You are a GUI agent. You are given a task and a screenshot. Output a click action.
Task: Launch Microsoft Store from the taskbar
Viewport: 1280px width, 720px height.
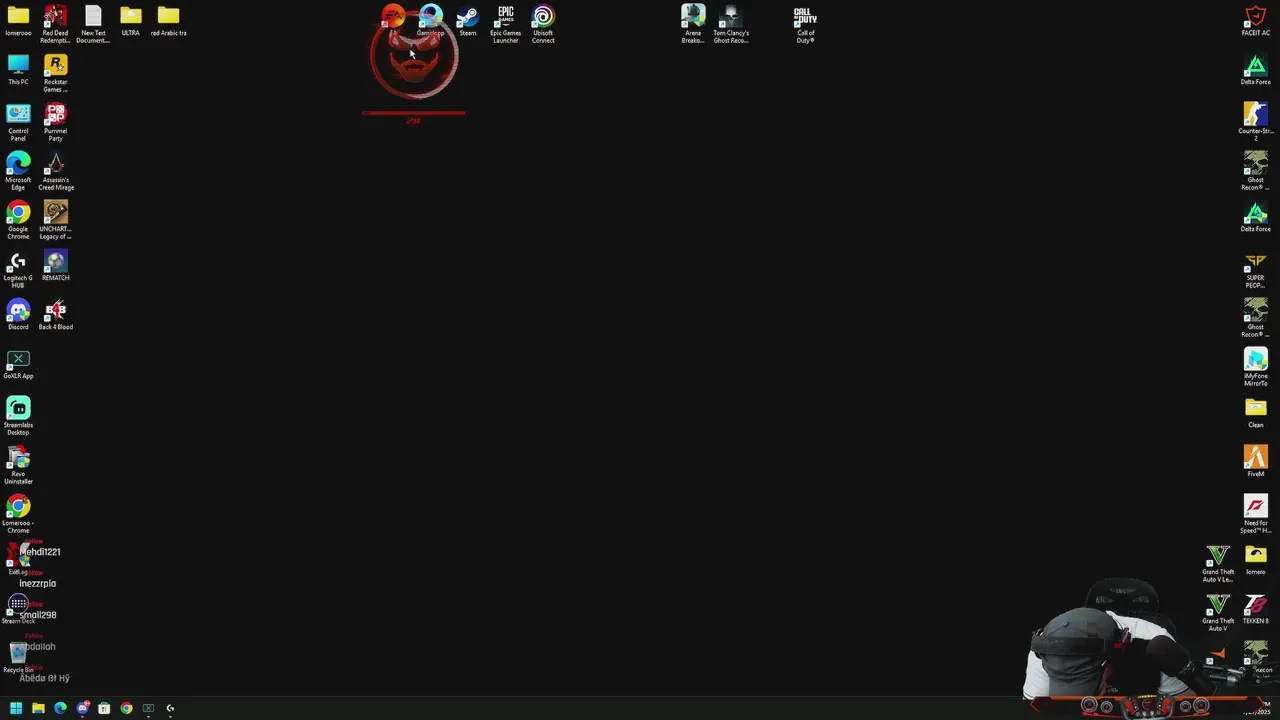(104, 708)
